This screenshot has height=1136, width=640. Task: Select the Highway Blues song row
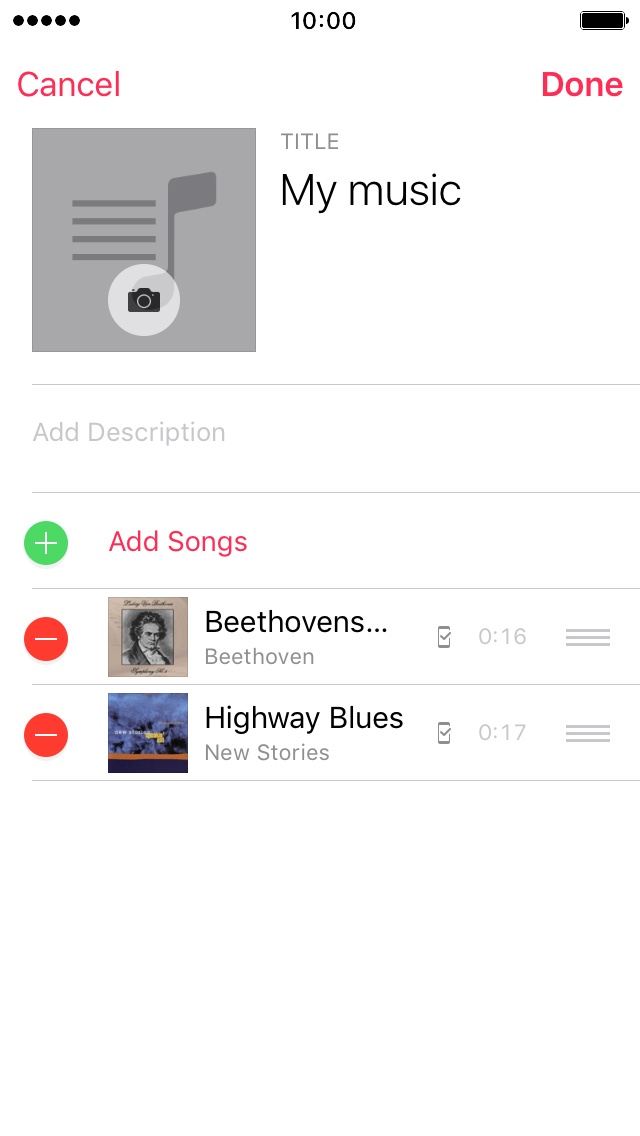pos(336,733)
